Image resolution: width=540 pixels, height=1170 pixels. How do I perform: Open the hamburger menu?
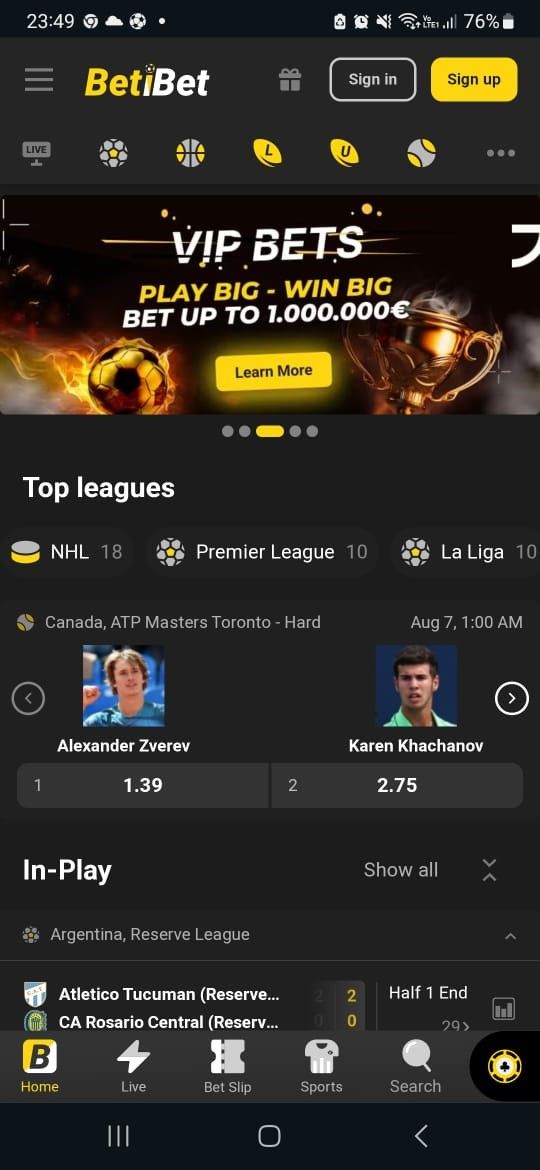click(39, 80)
